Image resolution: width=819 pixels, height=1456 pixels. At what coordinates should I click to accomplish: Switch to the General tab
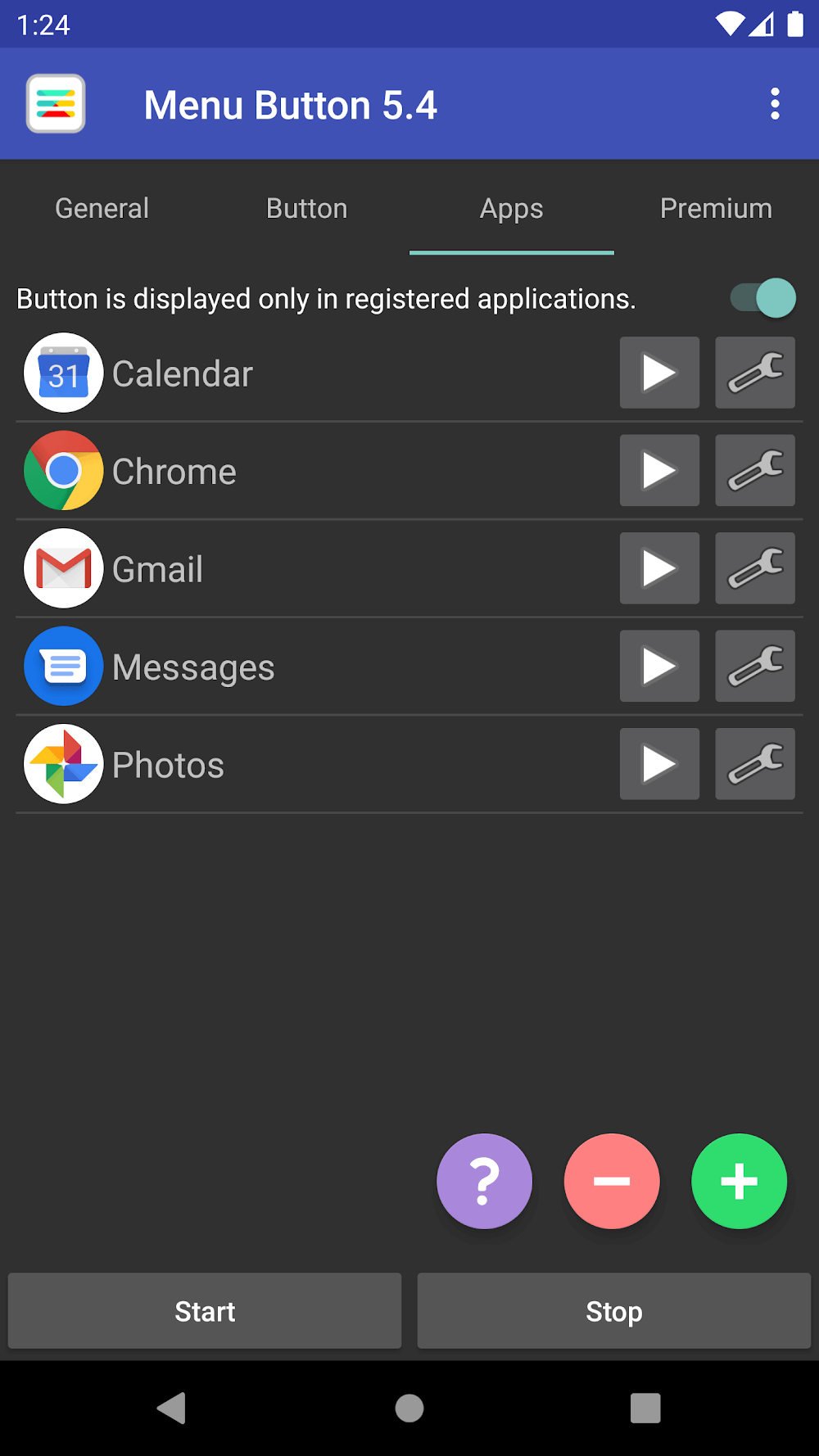[x=102, y=209]
